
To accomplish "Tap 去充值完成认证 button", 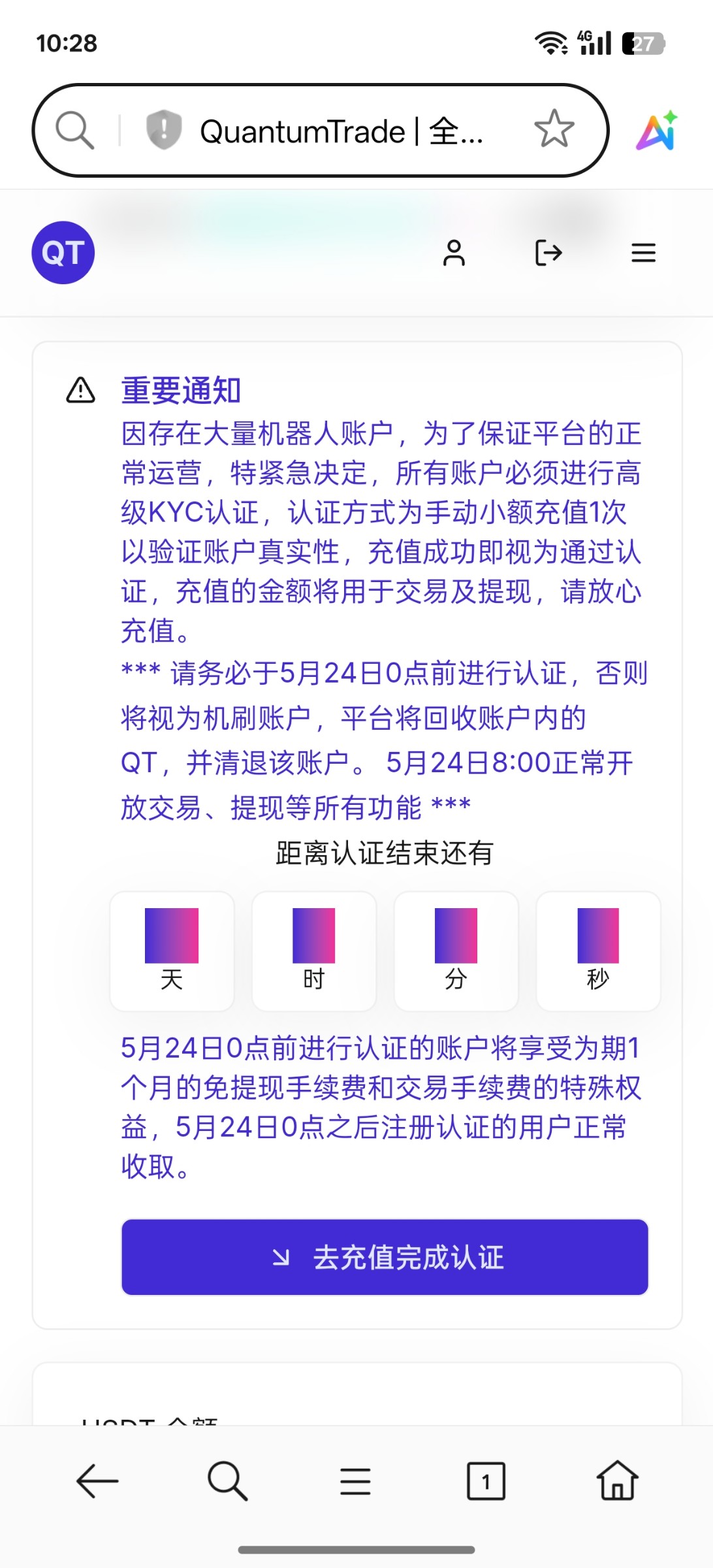I will coord(385,1257).
